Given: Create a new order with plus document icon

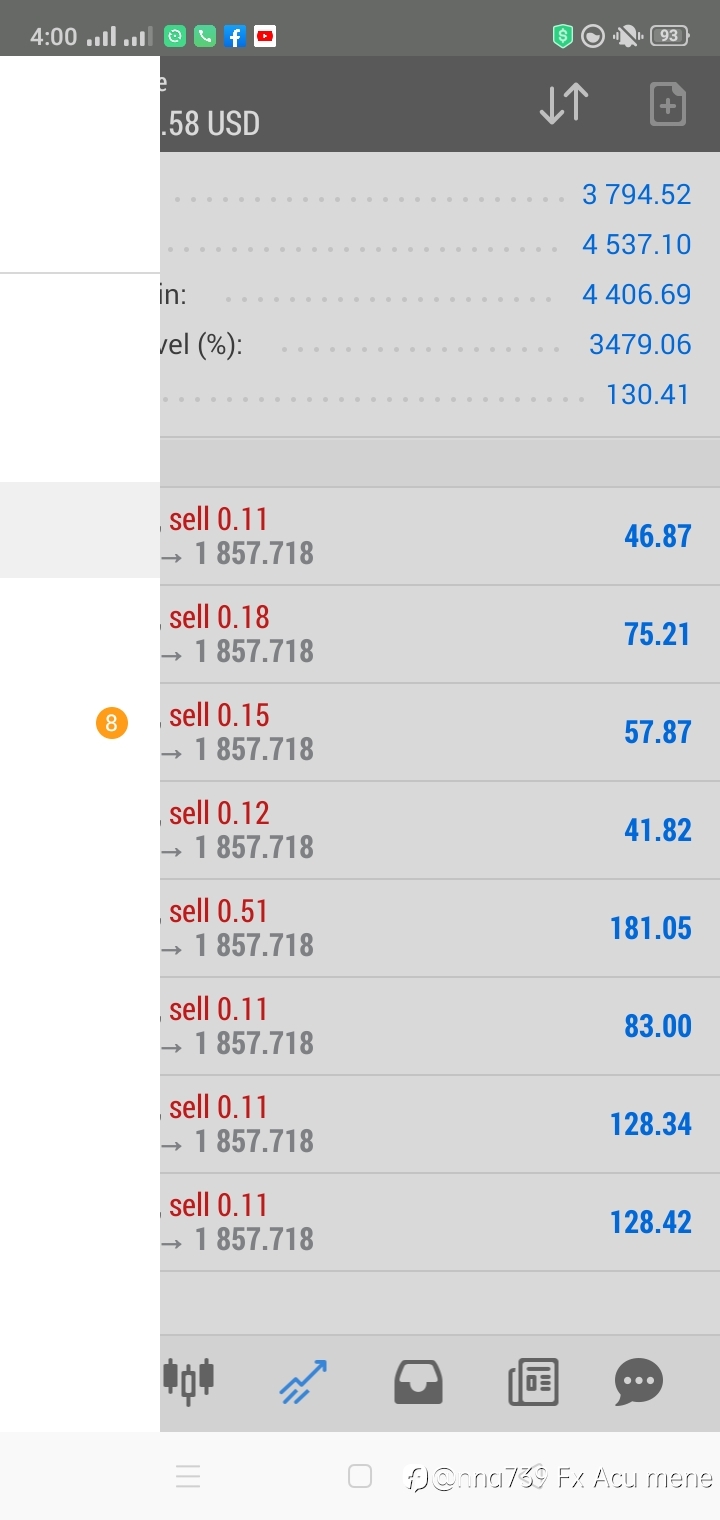Looking at the screenshot, I should click(667, 104).
